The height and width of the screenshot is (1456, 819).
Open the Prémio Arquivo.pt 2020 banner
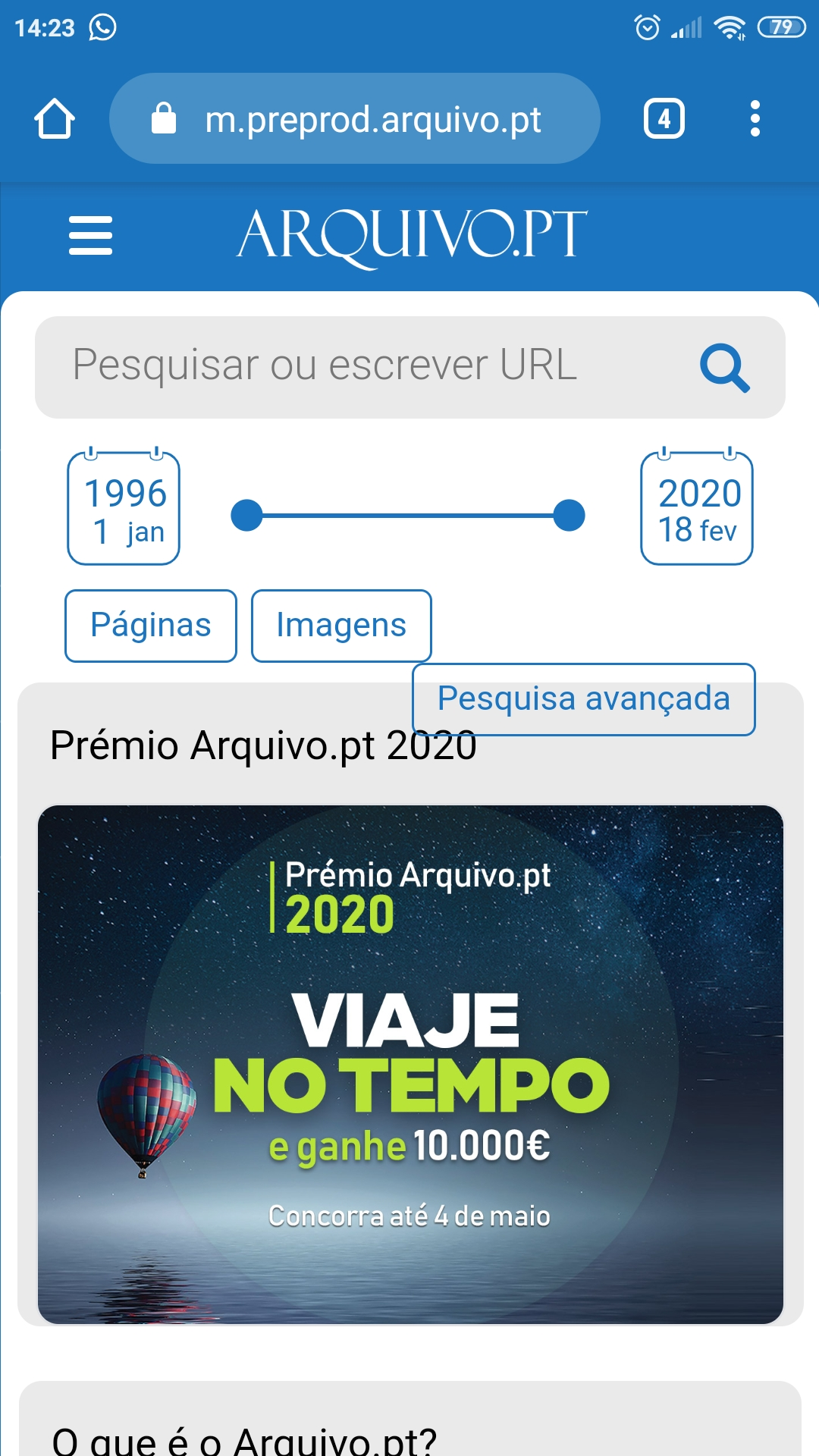(410, 1064)
